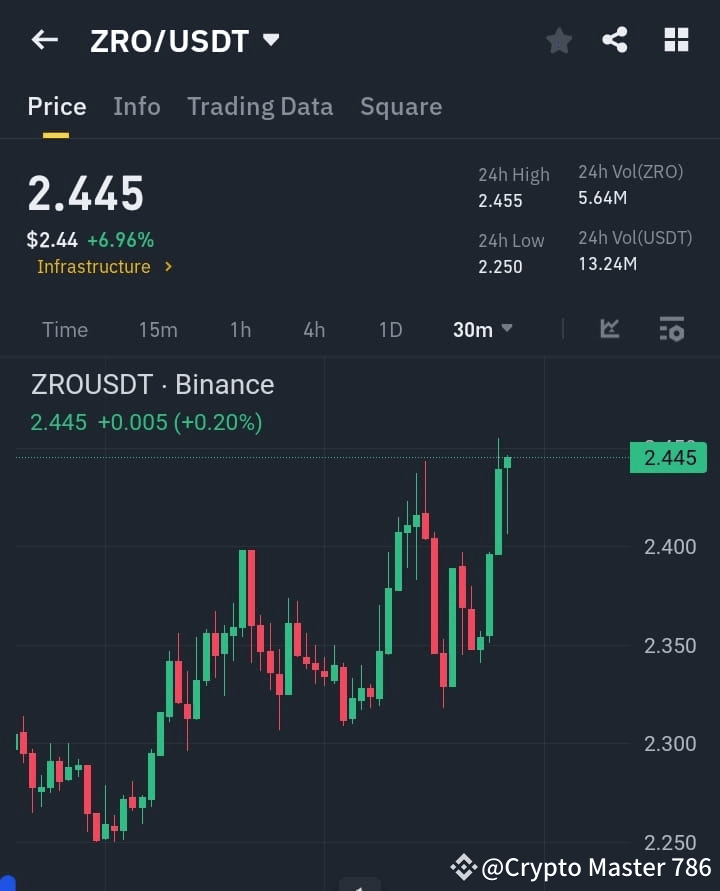Expand the 30m timeframe dropdown

point(482,329)
